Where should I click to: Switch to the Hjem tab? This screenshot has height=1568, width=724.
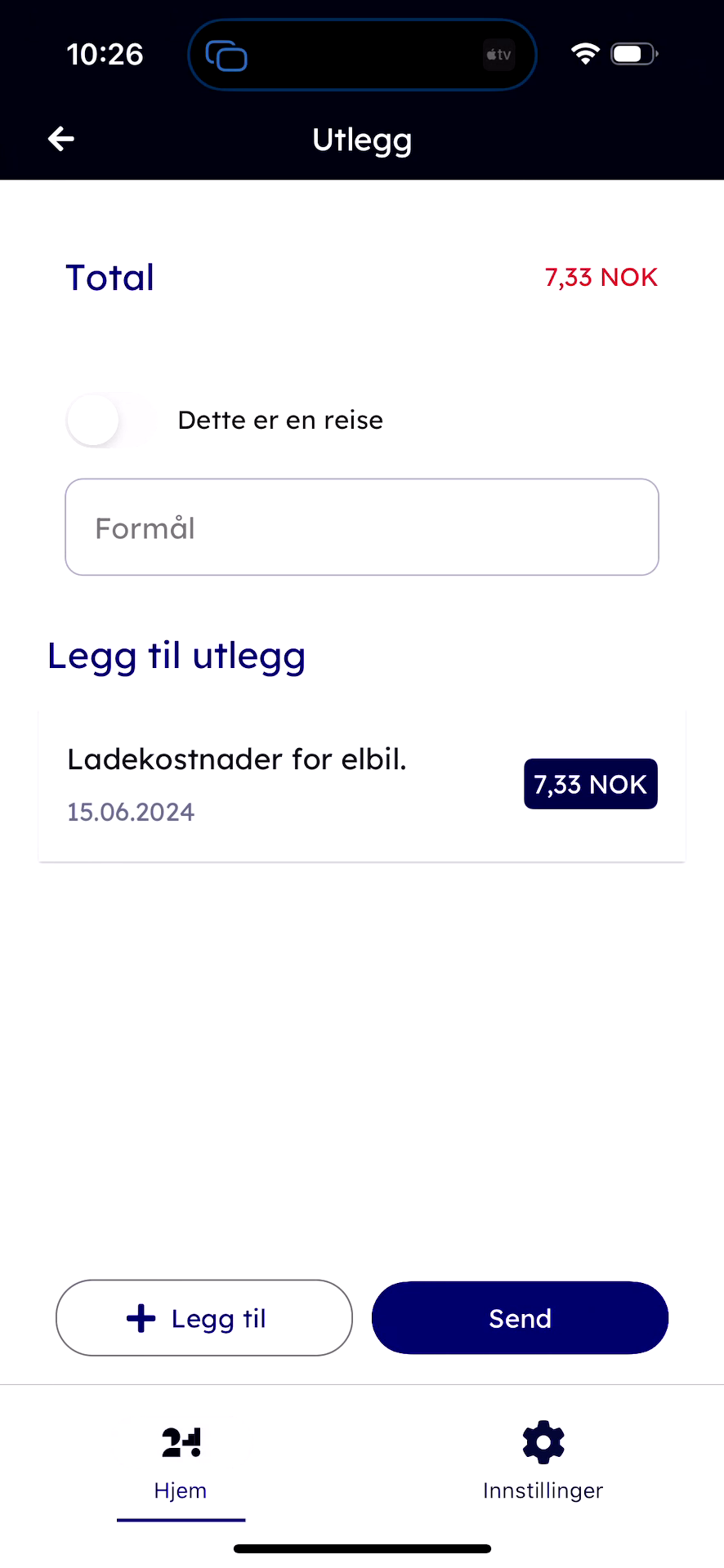coord(181,1462)
